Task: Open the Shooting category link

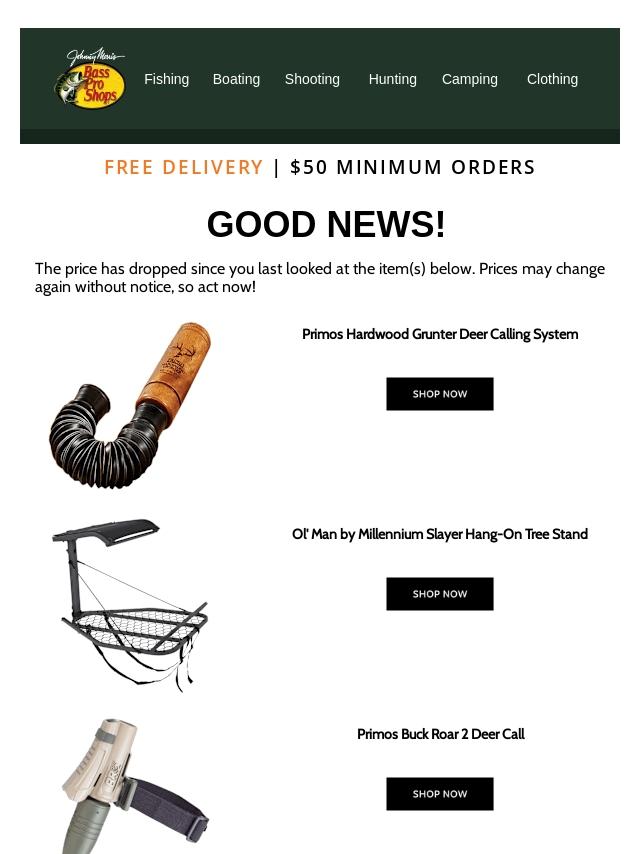Action: click(x=312, y=79)
